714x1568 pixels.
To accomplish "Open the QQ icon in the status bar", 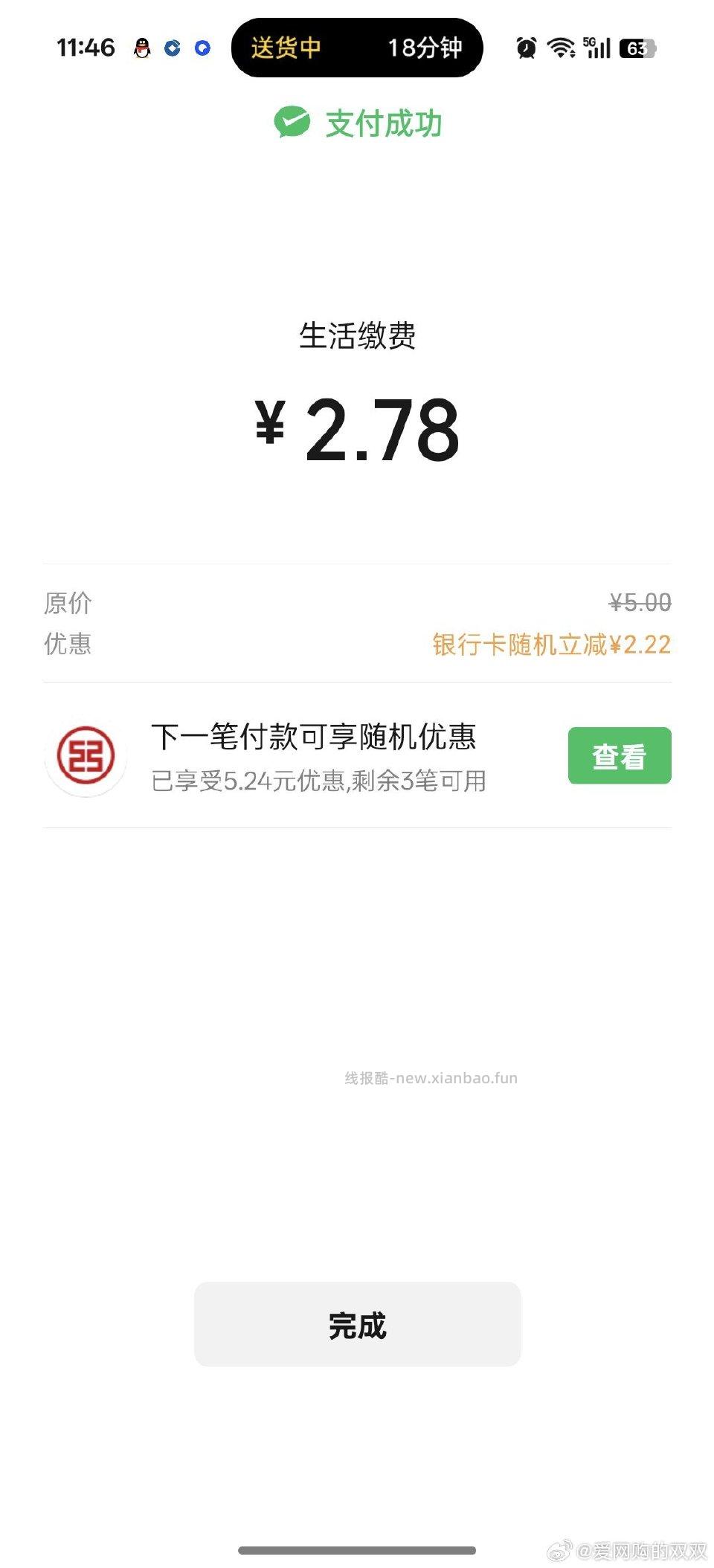I will tap(141, 48).
